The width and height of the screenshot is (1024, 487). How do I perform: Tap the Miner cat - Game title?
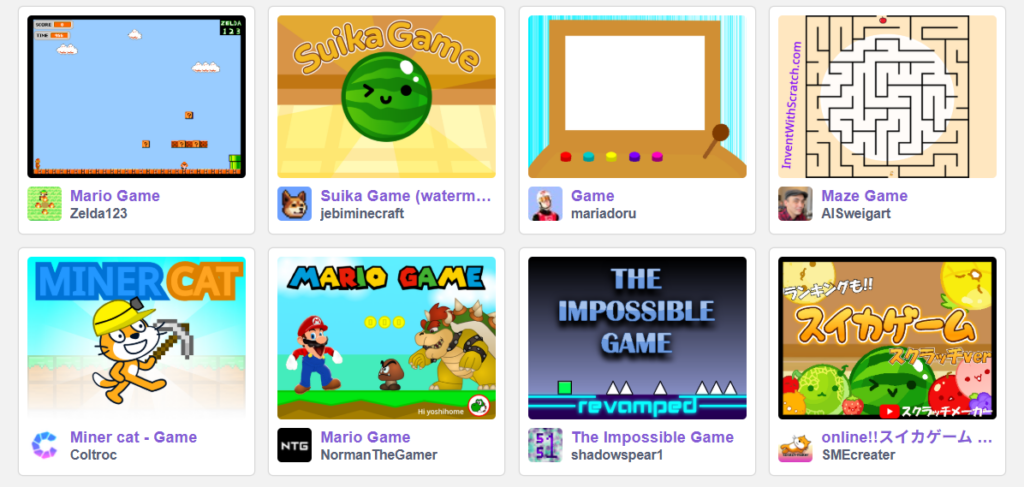pyautogui.click(x=133, y=437)
